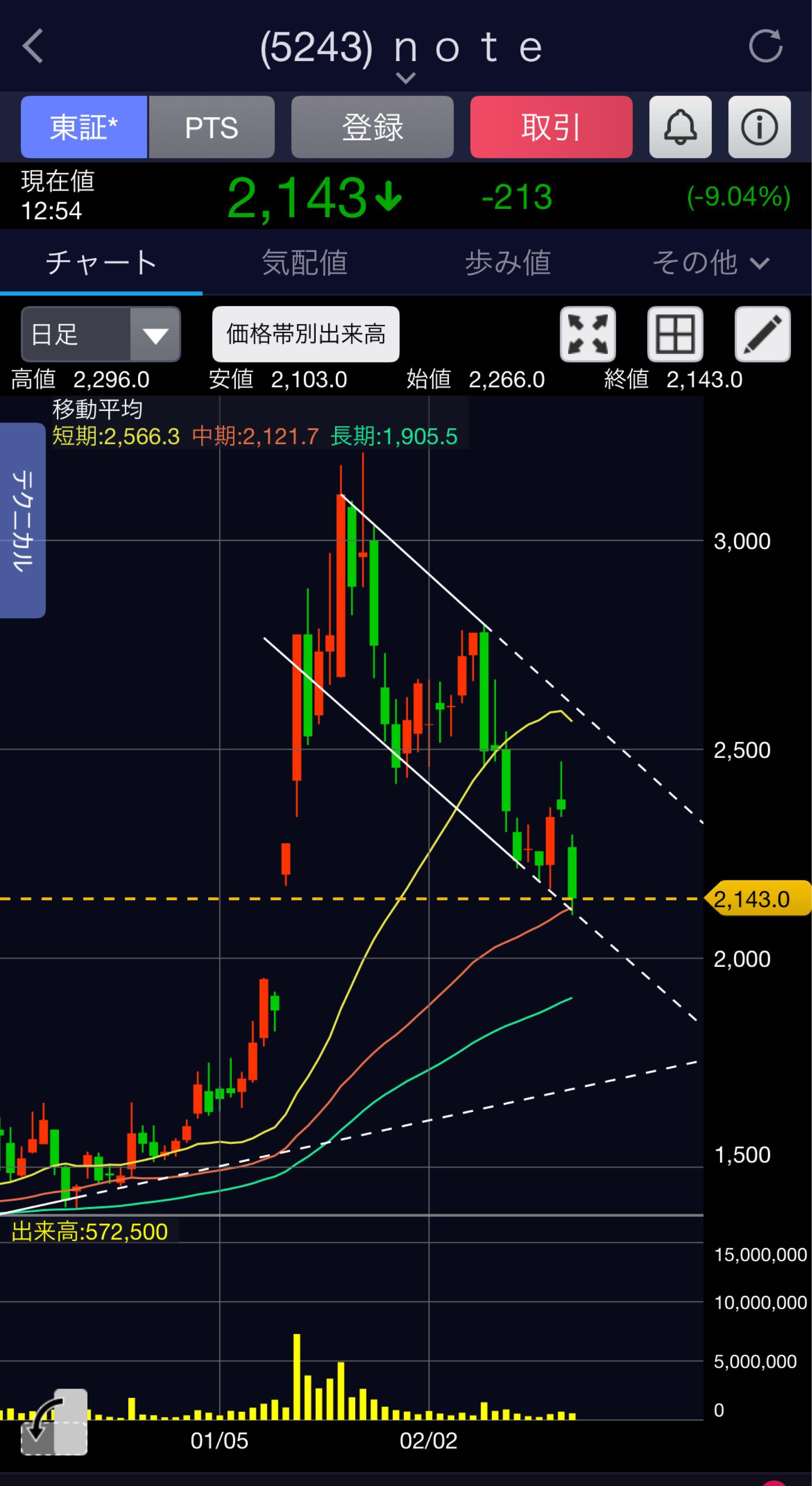Tap the 登録 button

click(372, 127)
